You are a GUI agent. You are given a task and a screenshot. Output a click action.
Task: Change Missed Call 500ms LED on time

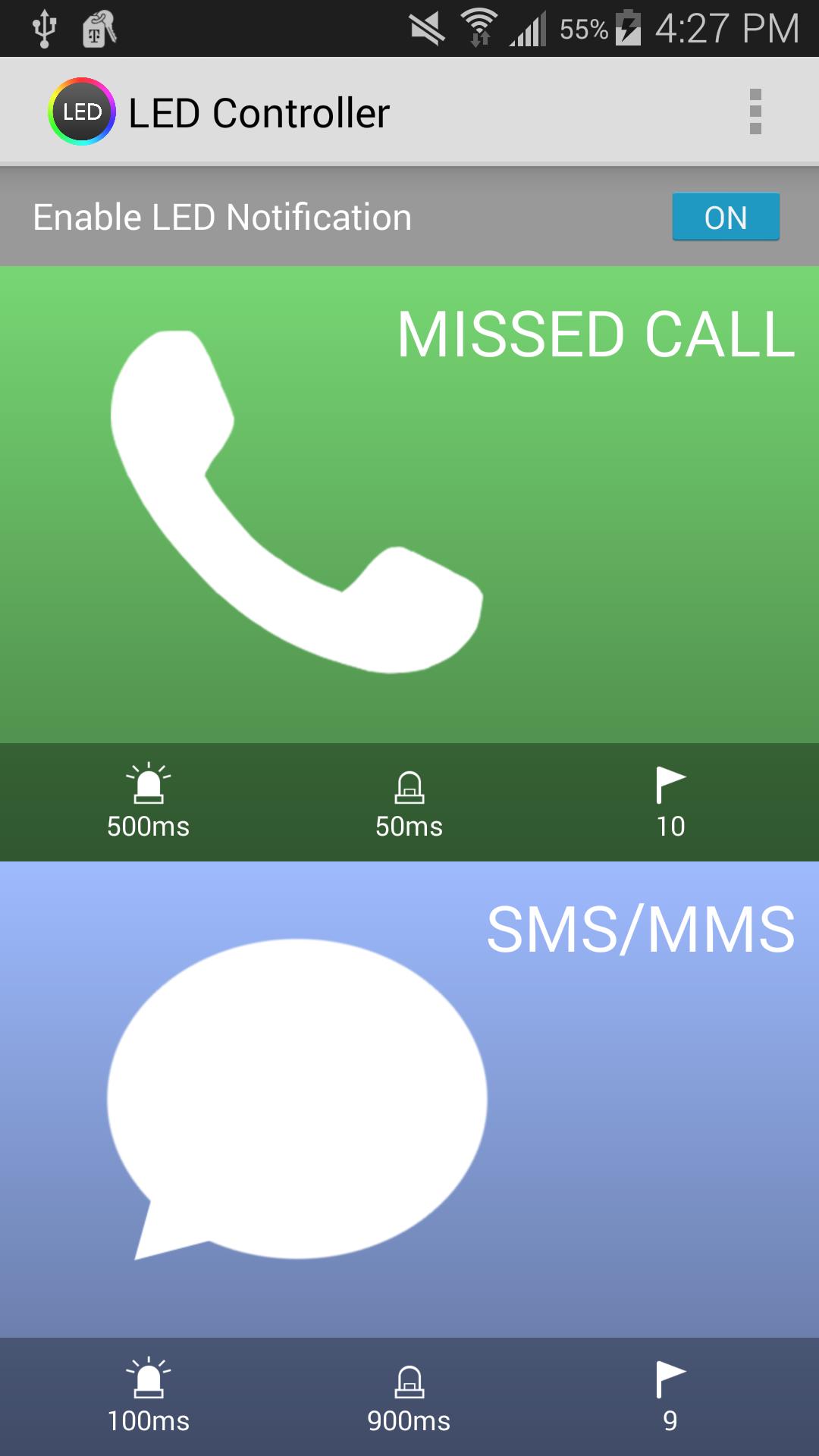point(148,802)
